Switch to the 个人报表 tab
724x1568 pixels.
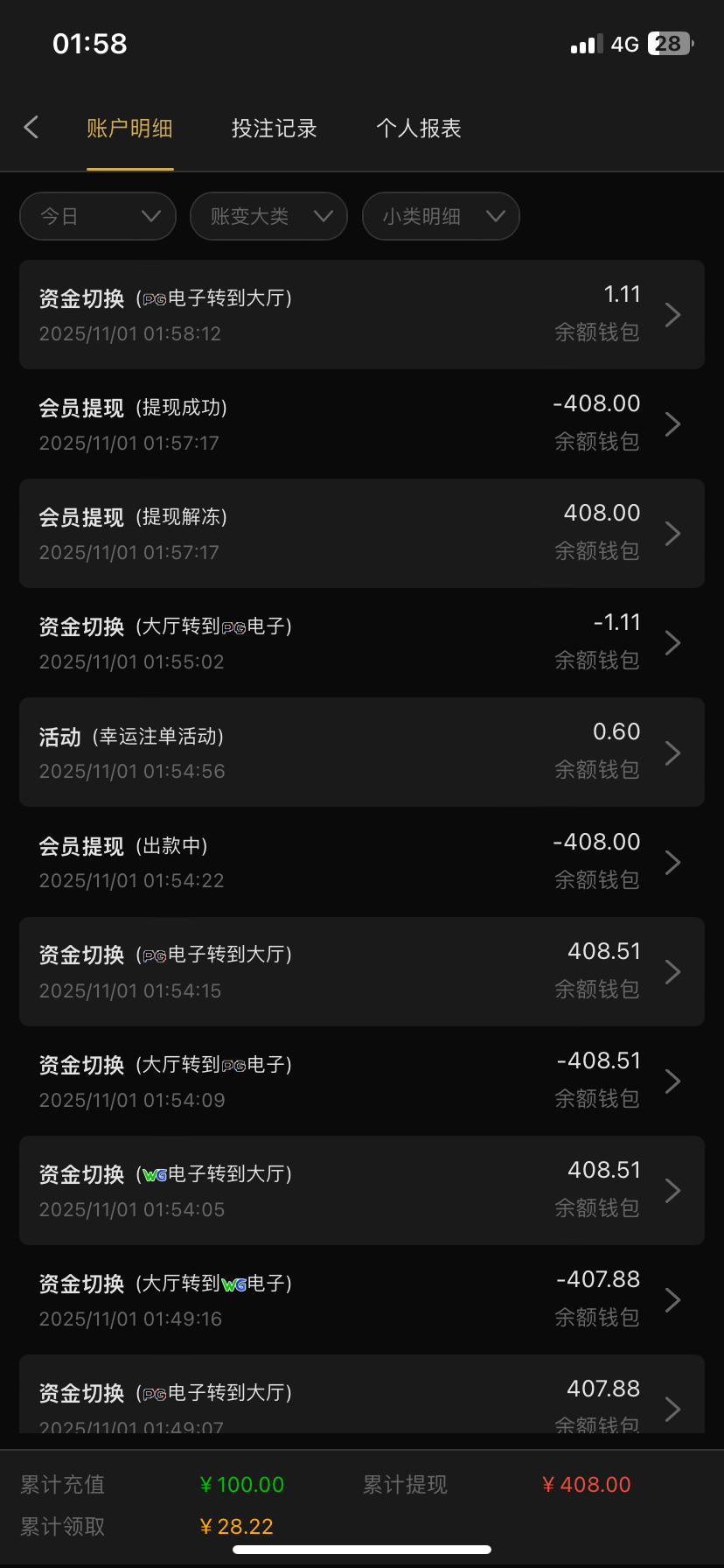(418, 129)
